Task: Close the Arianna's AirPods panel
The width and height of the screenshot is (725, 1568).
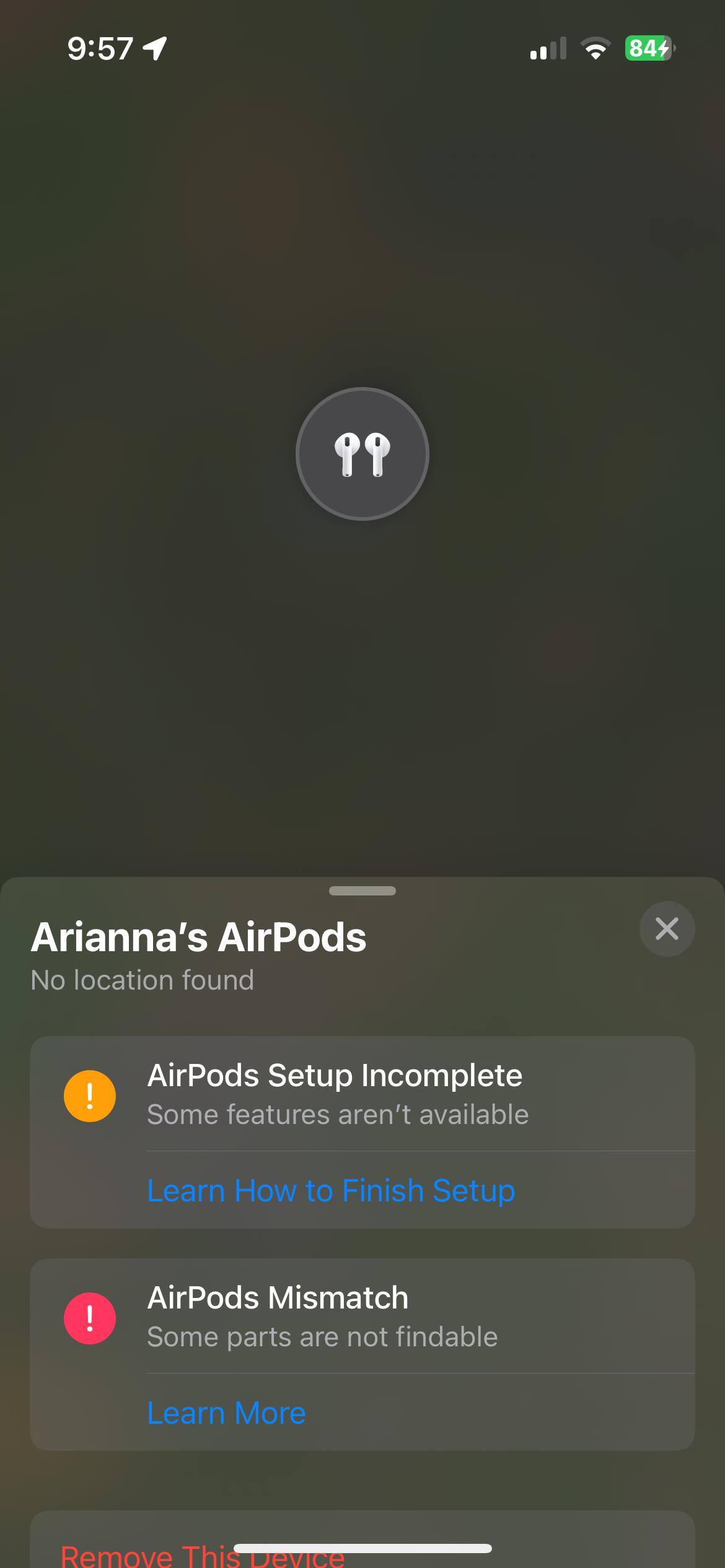Action: (667, 929)
